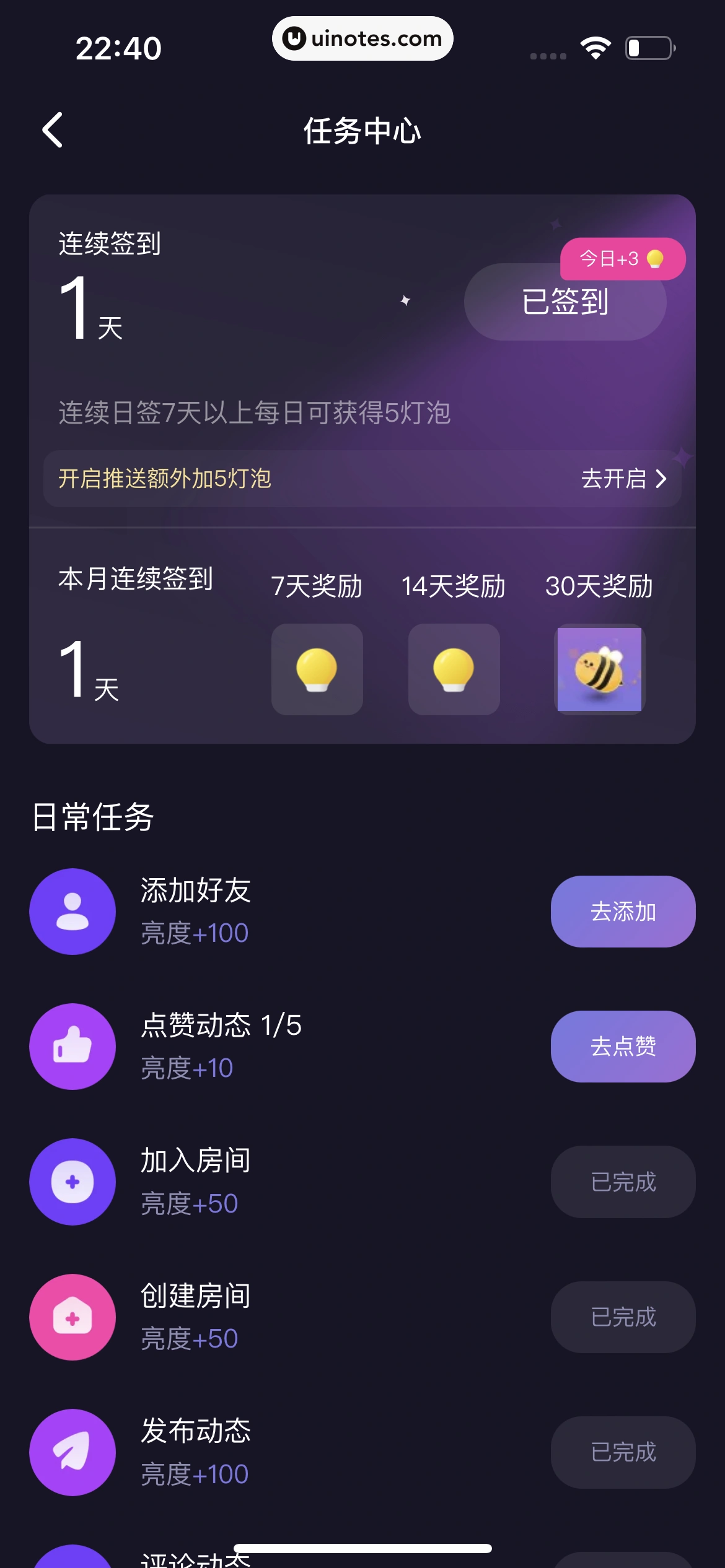The image size is (725, 1568).
Task: Click the 7天奖励 lightbulb icon
Action: click(x=317, y=669)
